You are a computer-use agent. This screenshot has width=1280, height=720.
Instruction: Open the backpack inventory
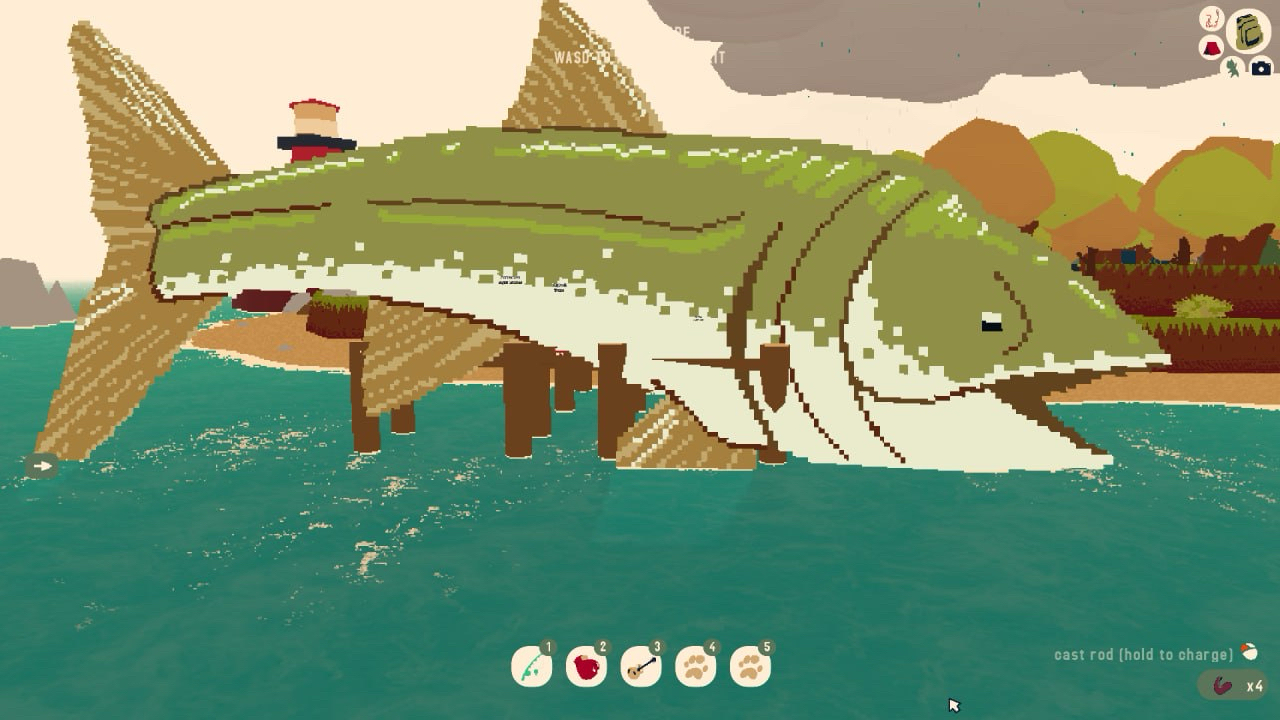pos(1247,31)
